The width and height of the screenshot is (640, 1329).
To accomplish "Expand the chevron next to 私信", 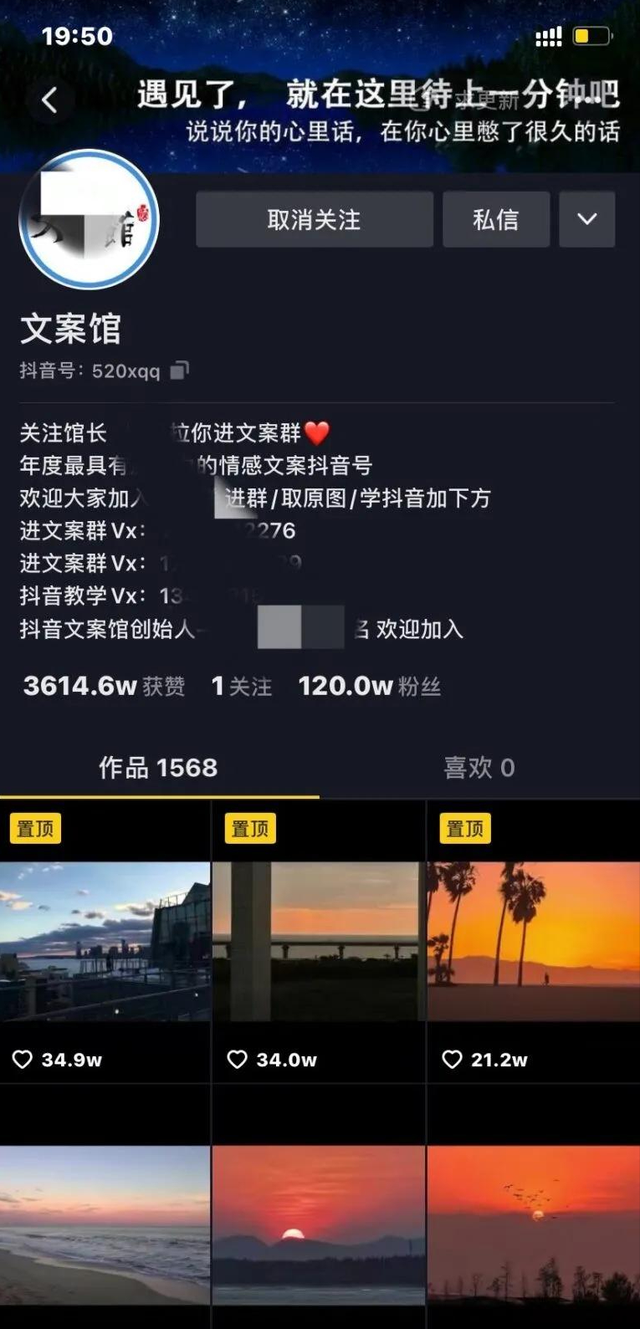I will coord(587,220).
